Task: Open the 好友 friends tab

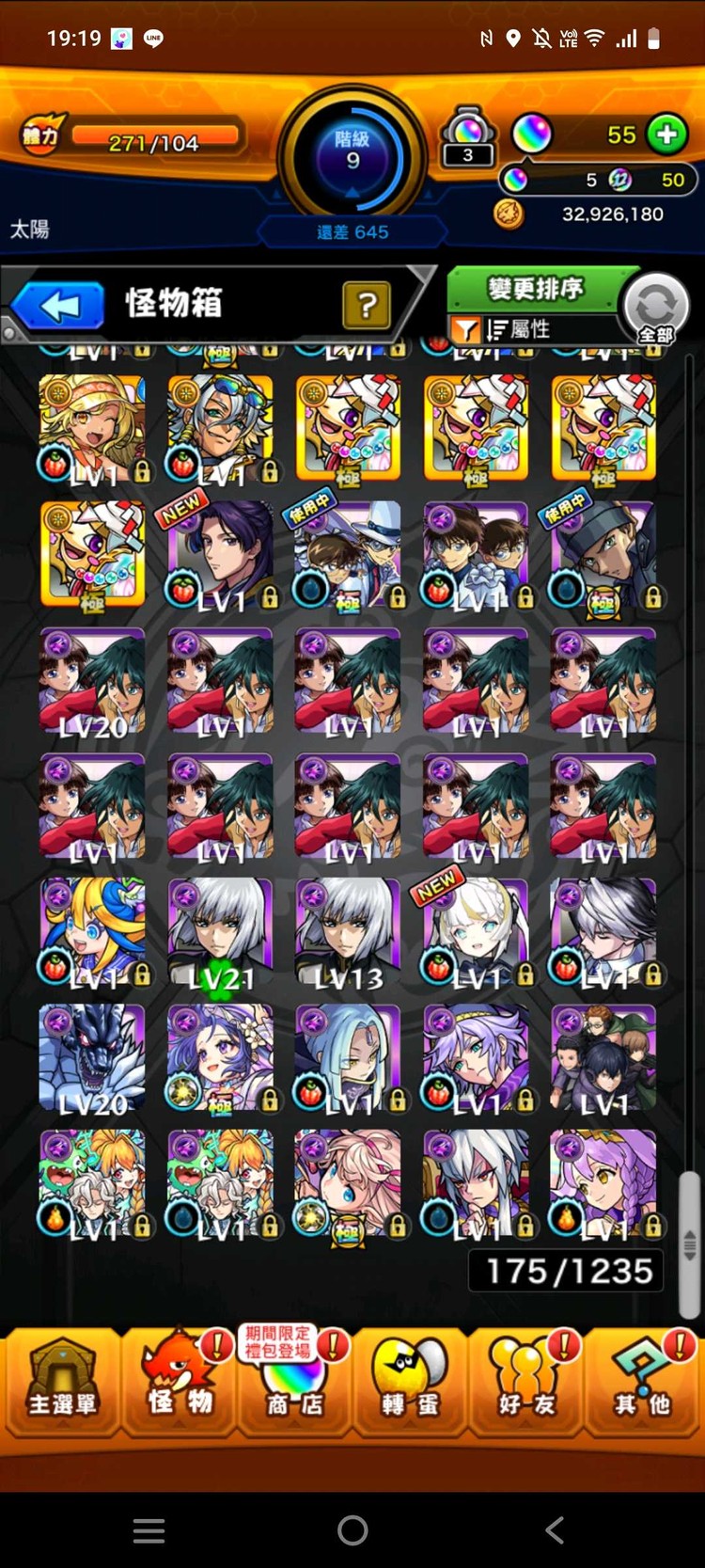Action: (x=526, y=1381)
